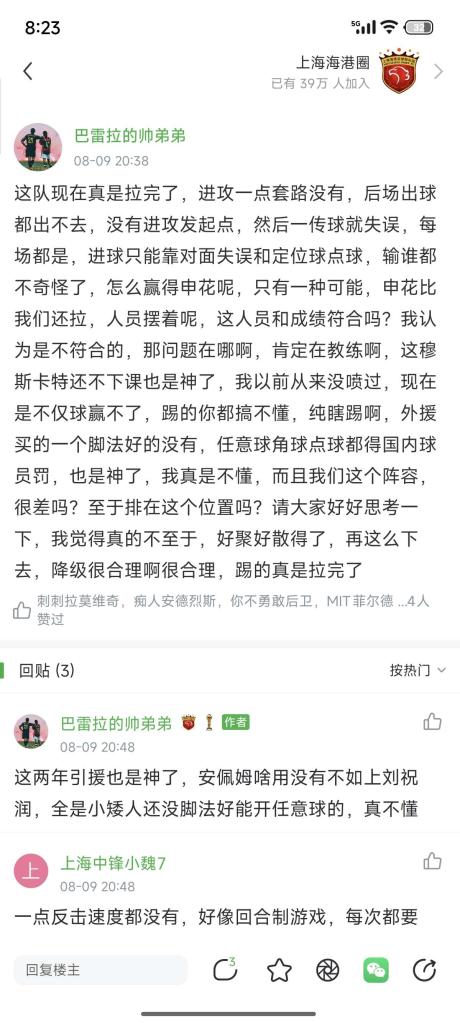Screen dimensions: 460x1023
Task: Open 巴雷拉的帅弟弟's avatar on the main post
Action: (x=38, y=147)
